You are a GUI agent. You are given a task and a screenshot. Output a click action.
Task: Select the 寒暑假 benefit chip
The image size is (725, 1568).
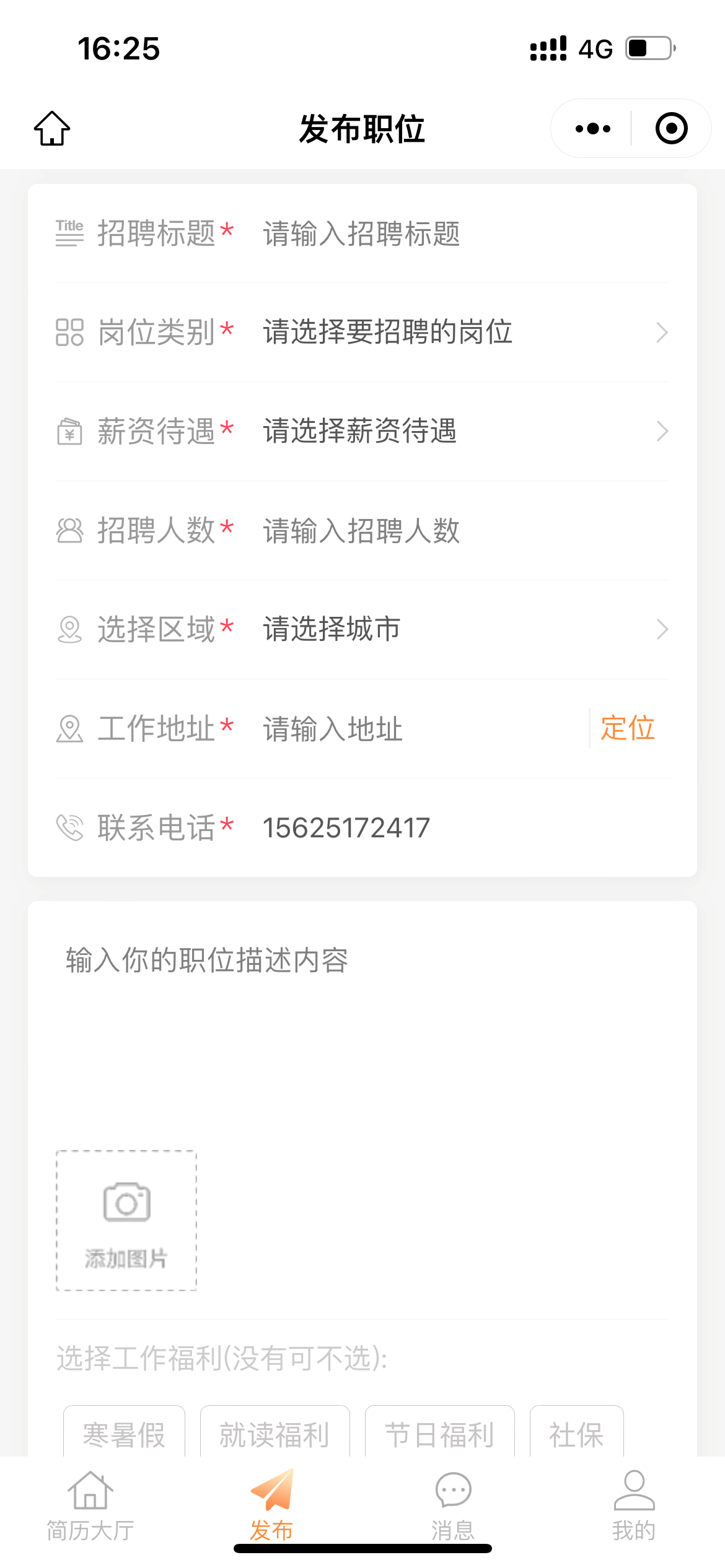(x=124, y=1433)
